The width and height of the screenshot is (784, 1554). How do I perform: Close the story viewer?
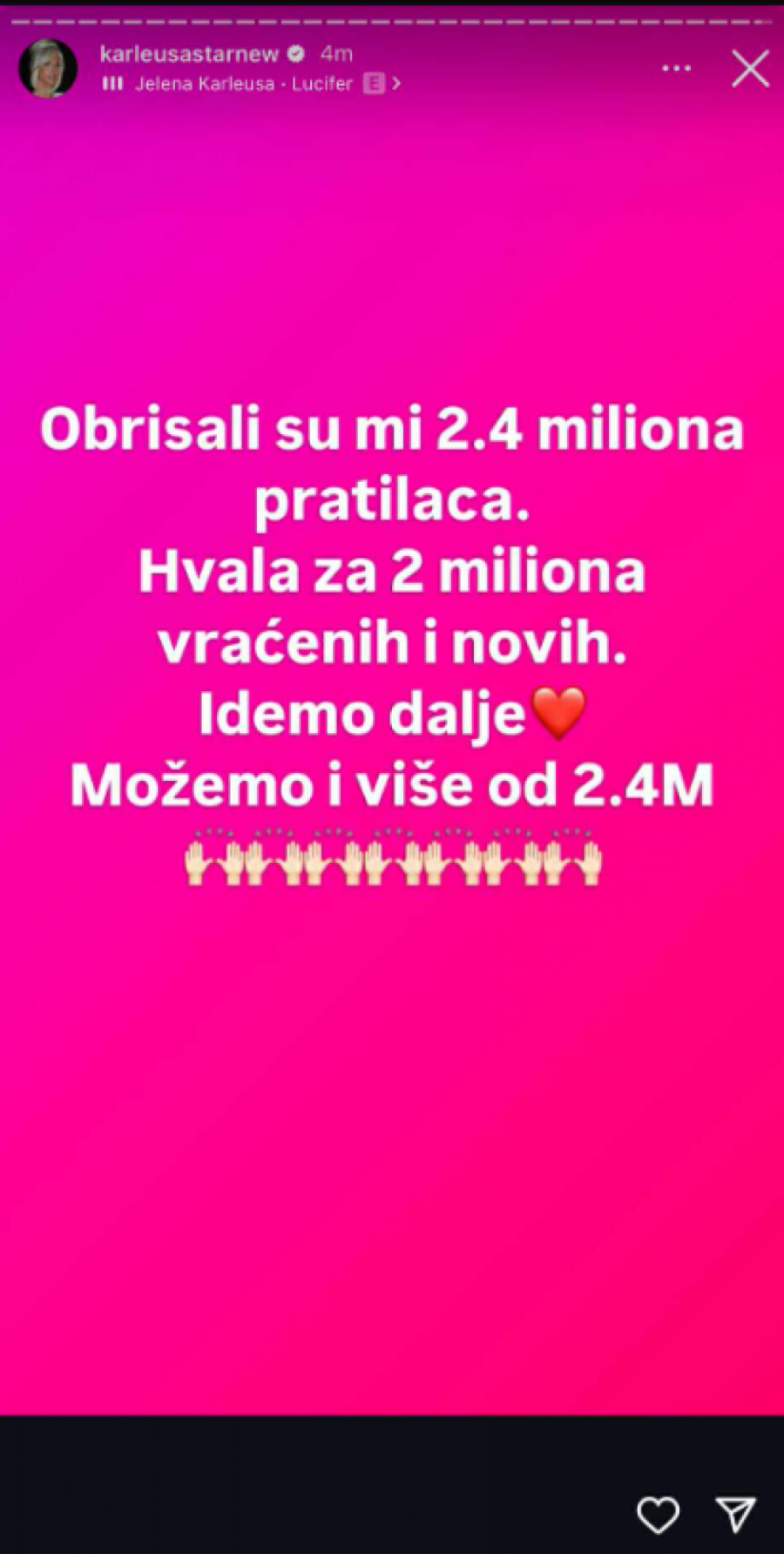pyautogui.click(x=749, y=69)
